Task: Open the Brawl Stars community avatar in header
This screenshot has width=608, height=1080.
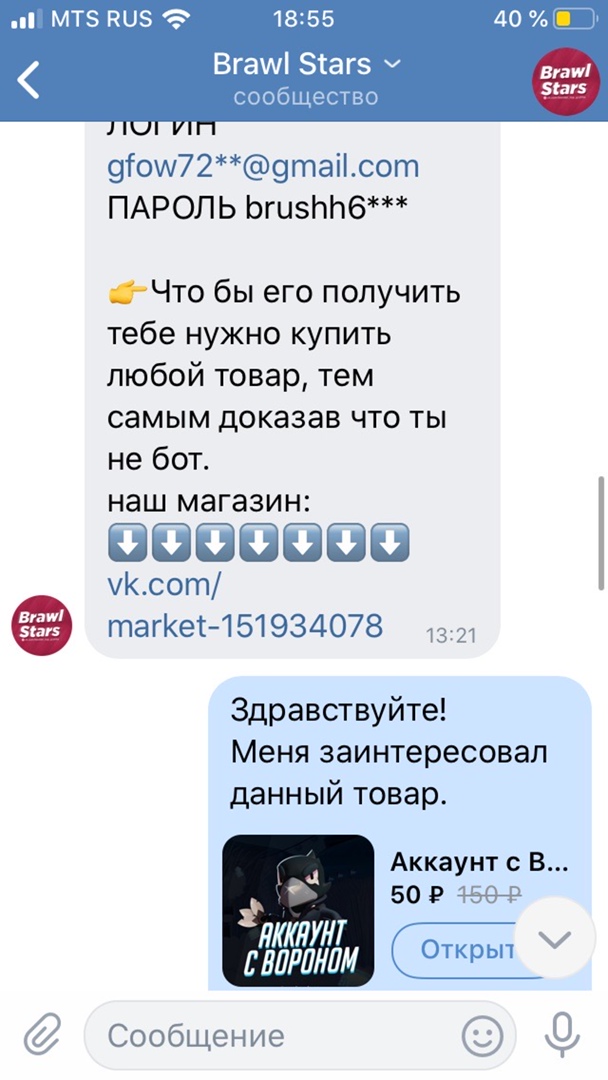Action: (x=563, y=80)
